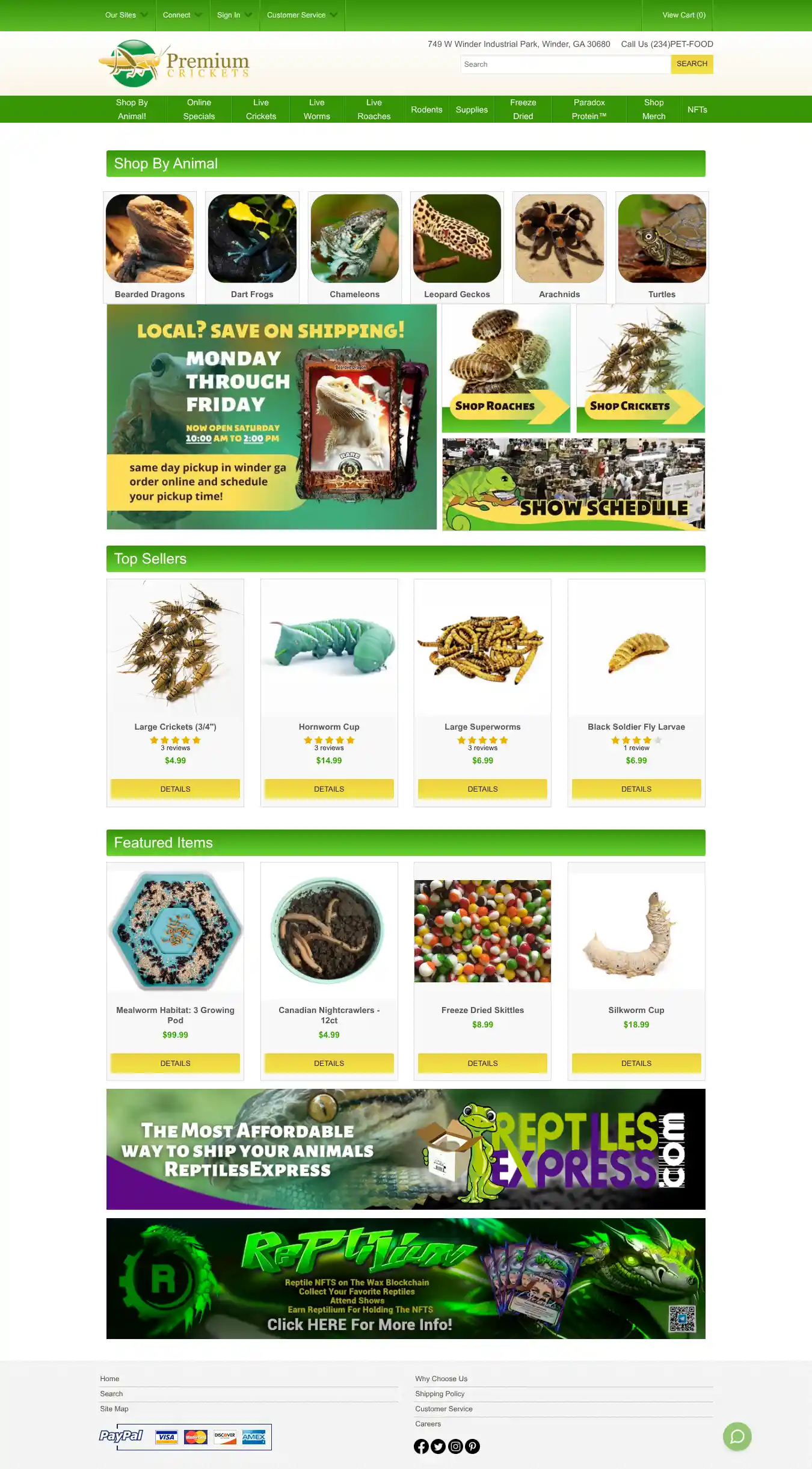The image size is (812, 1469).
Task: Open the green chat bubble
Action: pos(737,1437)
